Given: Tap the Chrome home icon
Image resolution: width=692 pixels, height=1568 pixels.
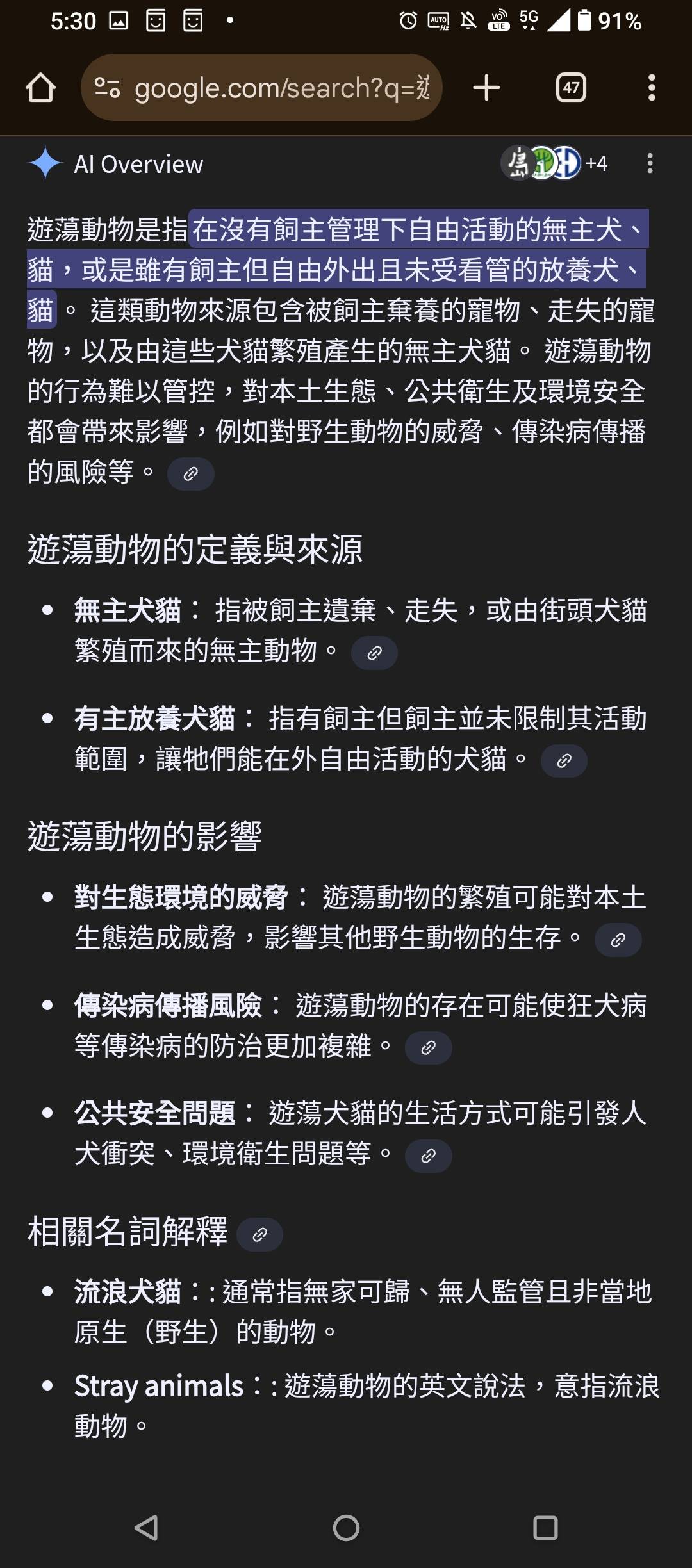Looking at the screenshot, I should 41,87.
